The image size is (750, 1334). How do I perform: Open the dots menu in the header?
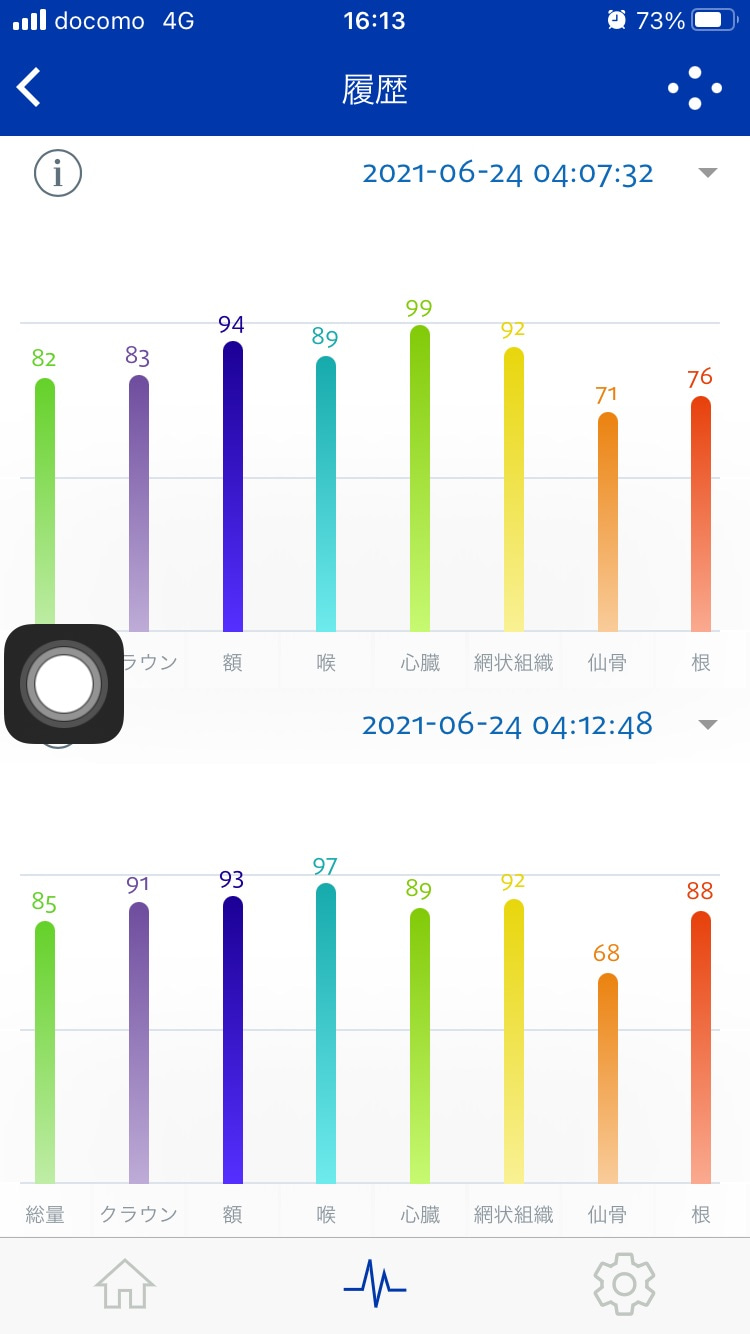[x=695, y=88]
